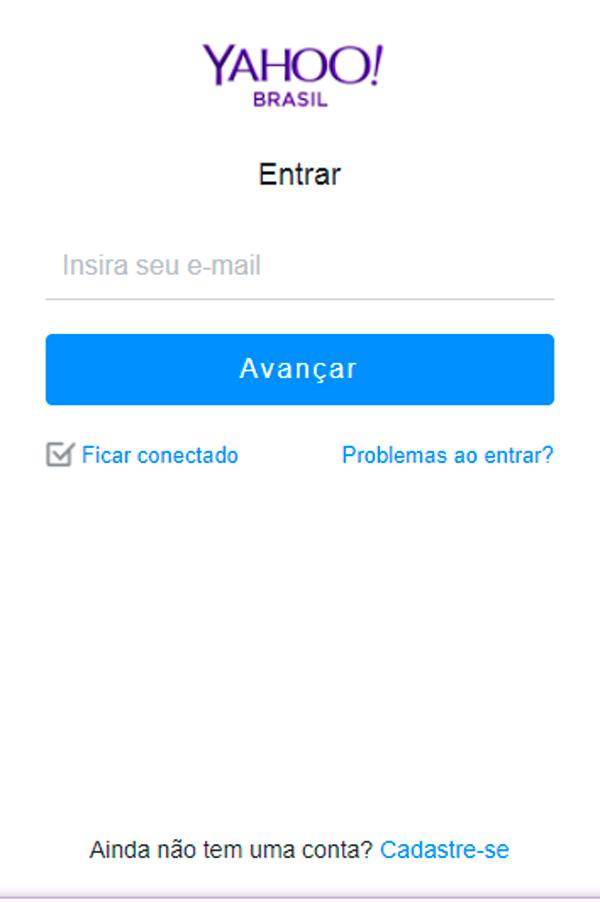
Task: Open the Cadastre-se sign-up link
Action: (x=444, y=850)
